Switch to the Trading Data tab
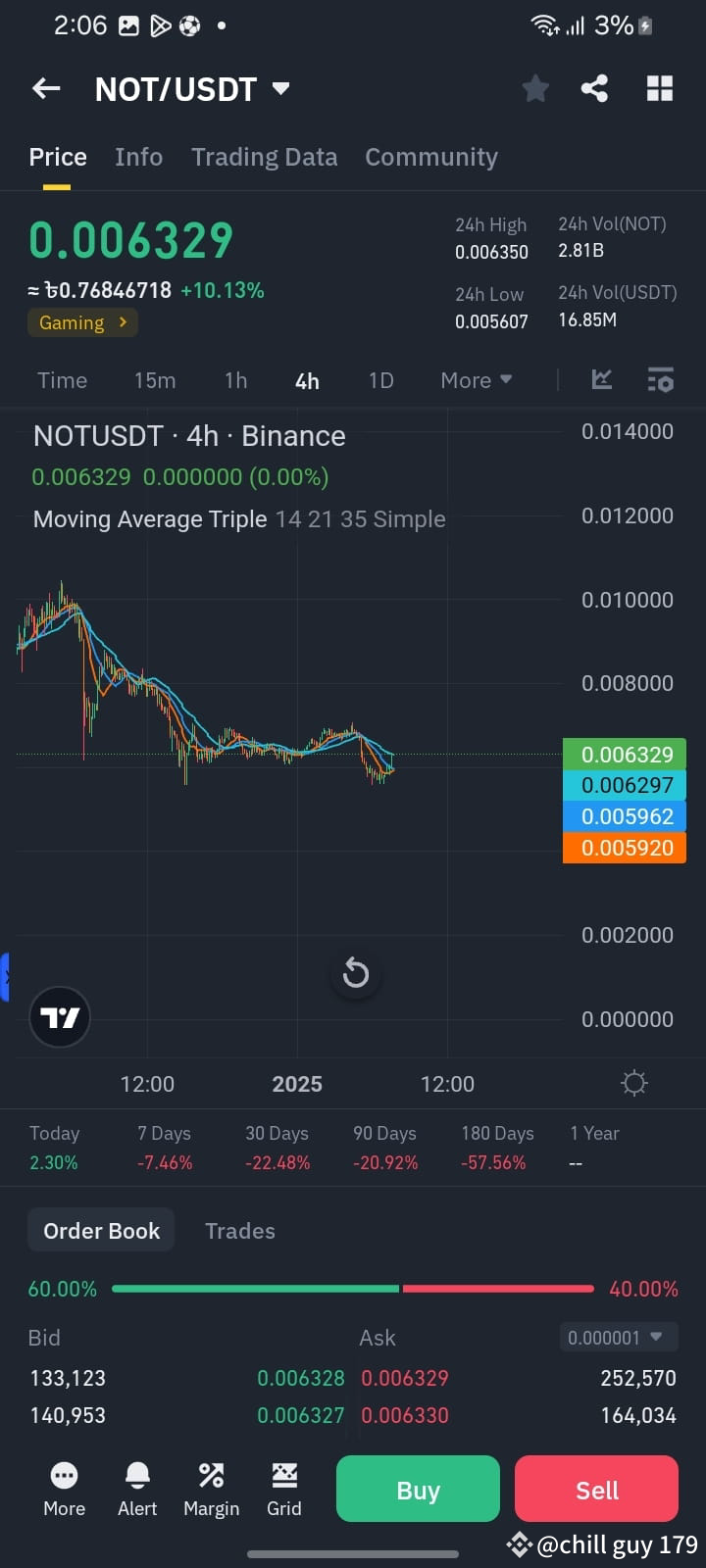Image resolution: width=706 pixels, height=1568 pixels. click(x=264, y=157)
